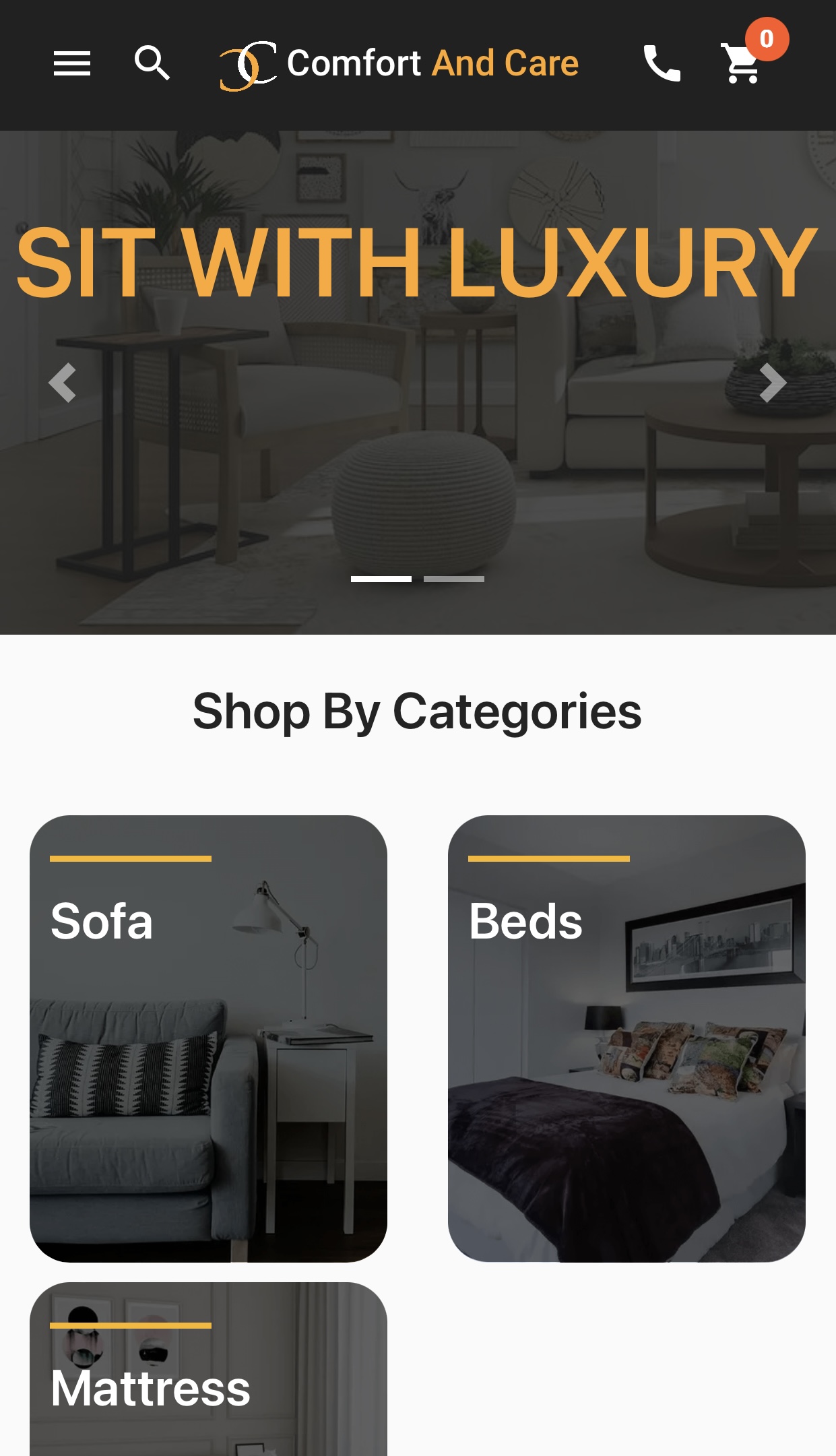
Task: Open the search icon
Action: coord(152,63)
